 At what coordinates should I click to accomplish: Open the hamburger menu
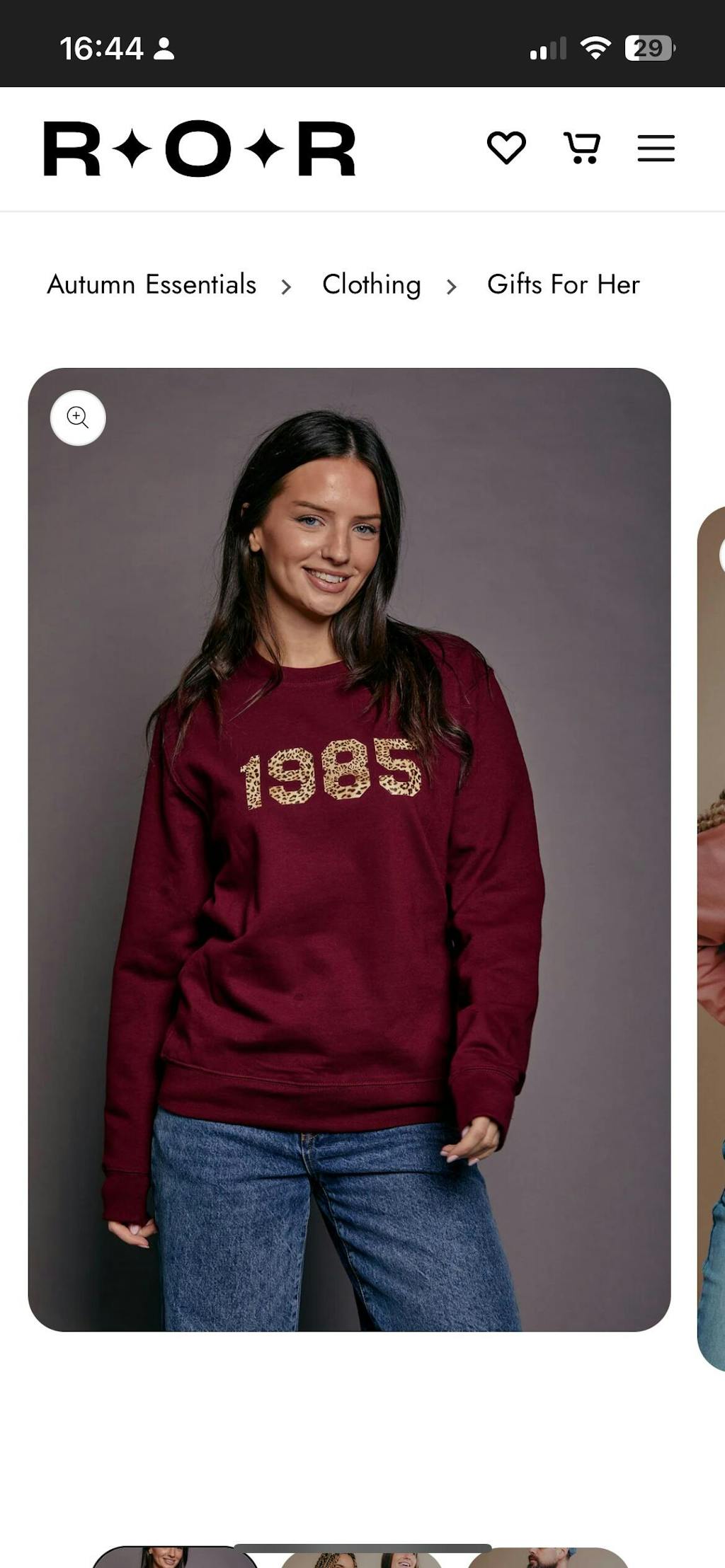(x=656, y=148)
